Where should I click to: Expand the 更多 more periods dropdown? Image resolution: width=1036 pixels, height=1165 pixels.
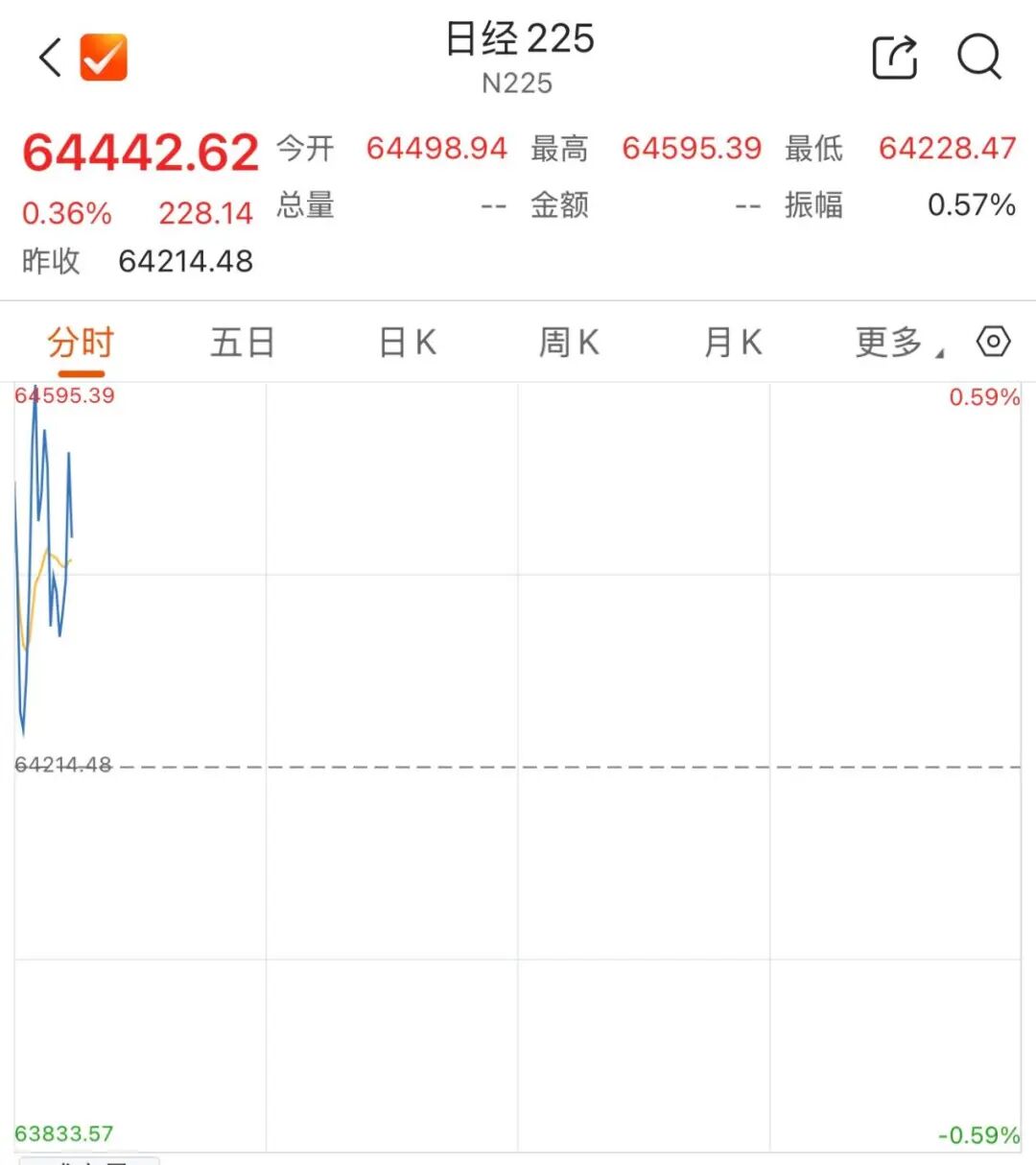899,342
